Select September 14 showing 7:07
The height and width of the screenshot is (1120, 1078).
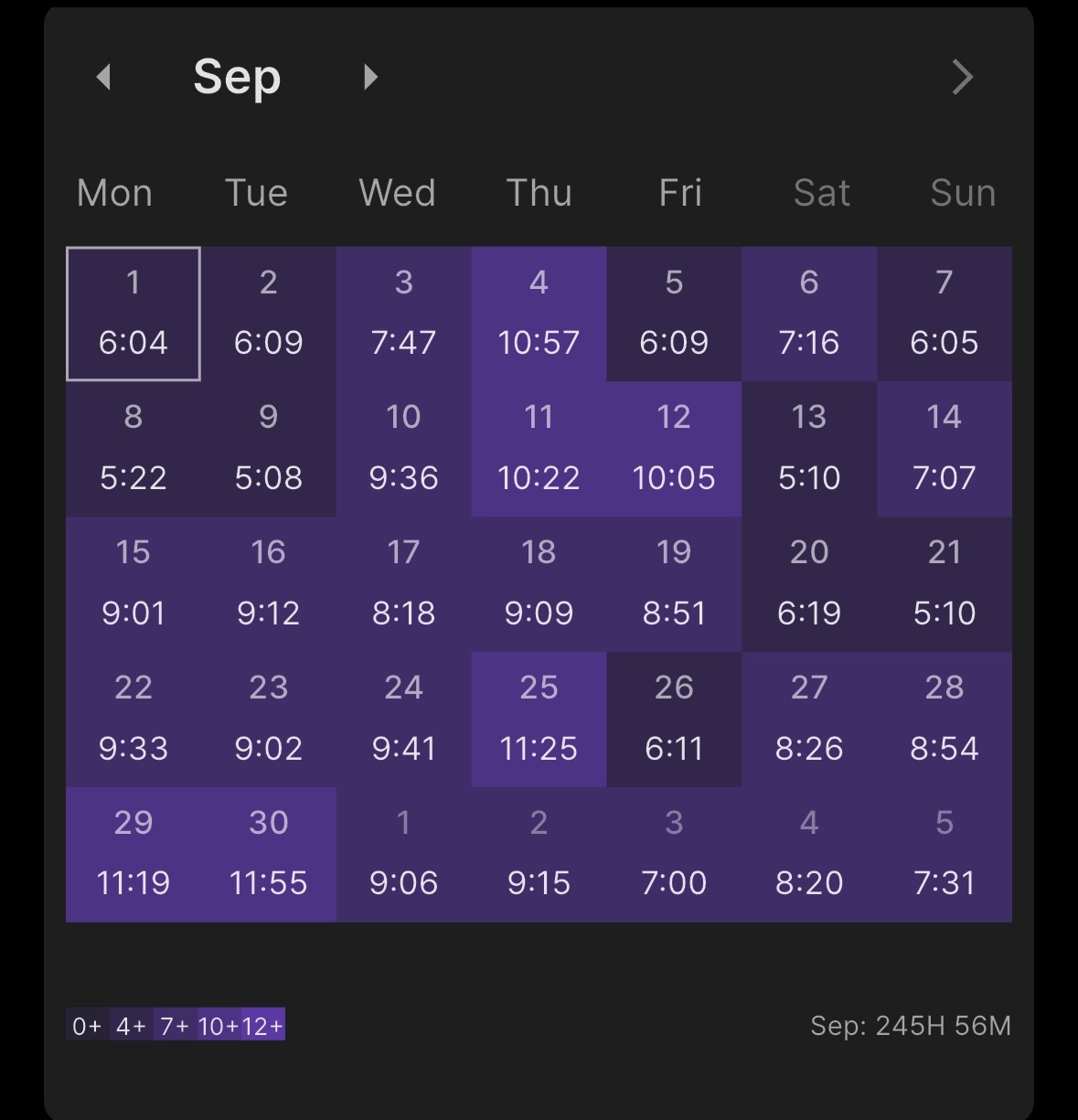click(x=944, y=449)
